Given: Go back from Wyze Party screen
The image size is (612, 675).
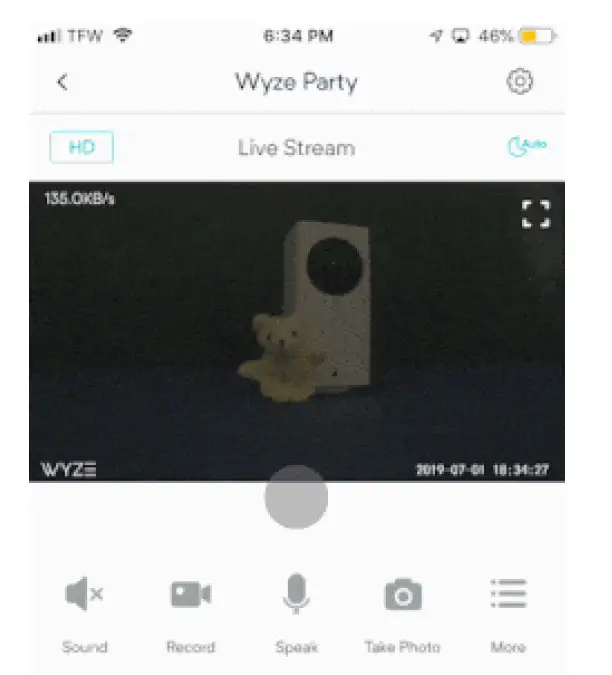Looking at the screenshot, I should pyautogui.click(x=62, y=83).
